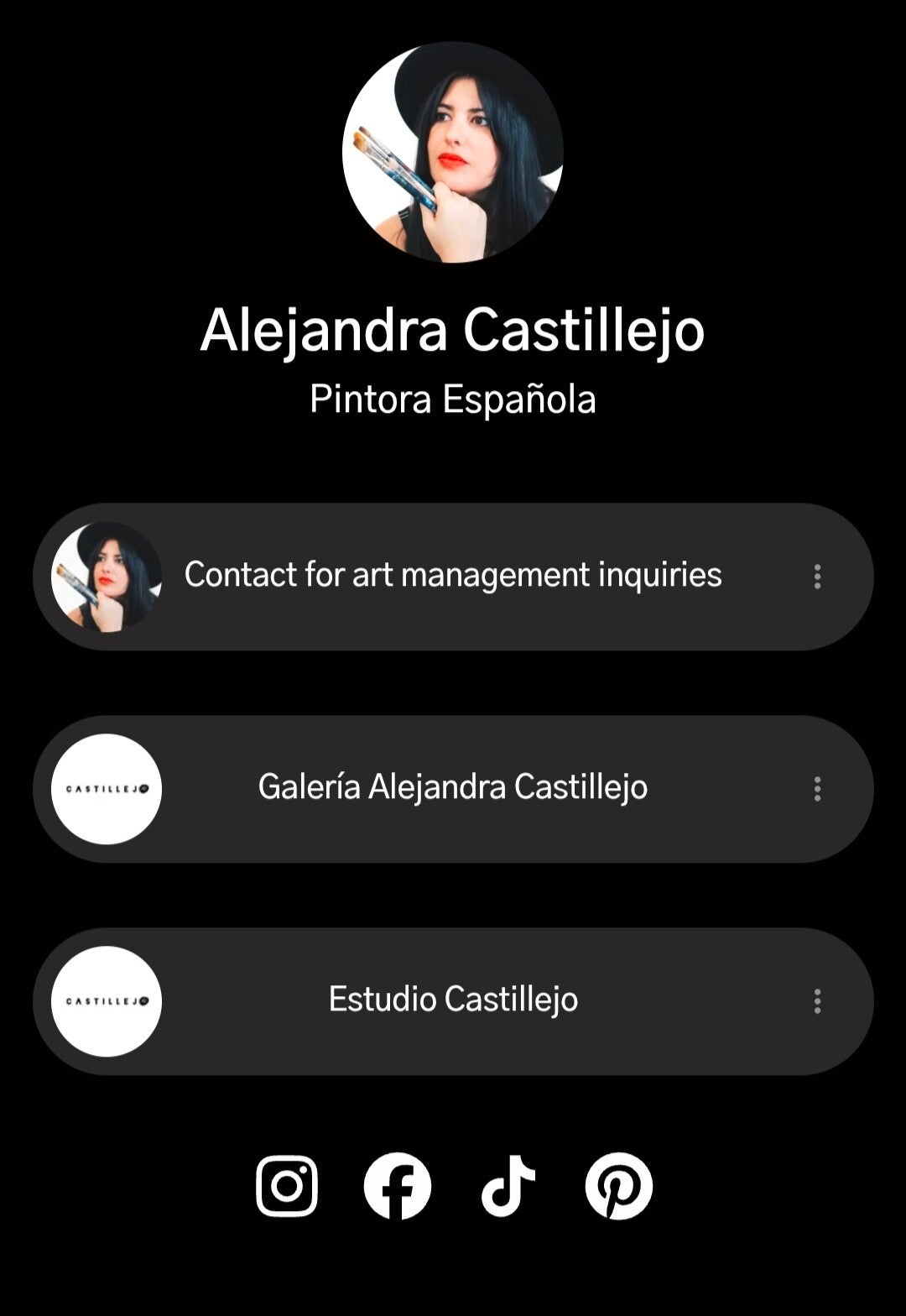This screenshot has width=906, height=1316.
Task: Open options for Galería Alejandra Castillejo
Action: 817,789
